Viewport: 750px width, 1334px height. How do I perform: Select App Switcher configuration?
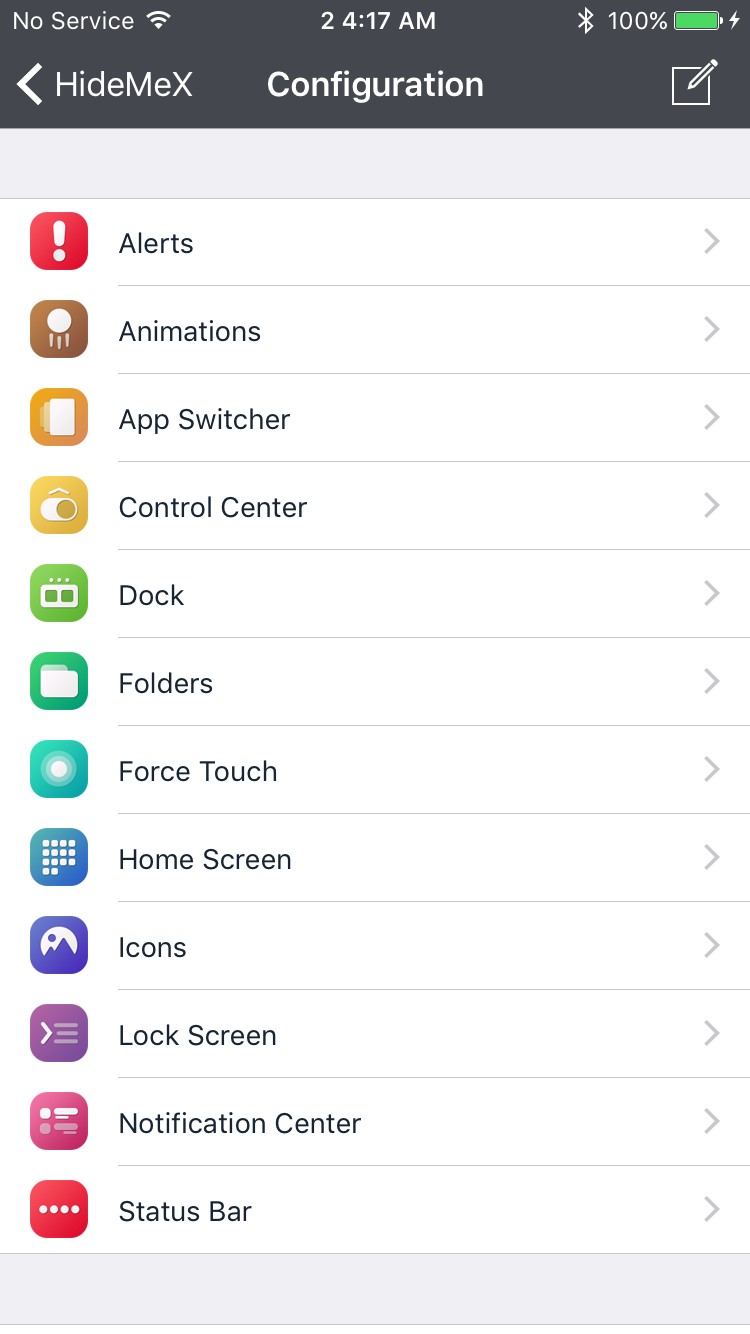pyautogui.click(x=375, y=419)
